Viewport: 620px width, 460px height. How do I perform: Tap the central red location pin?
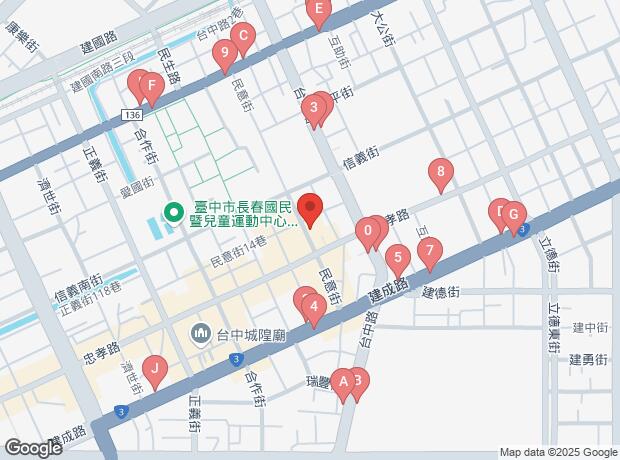310,210
